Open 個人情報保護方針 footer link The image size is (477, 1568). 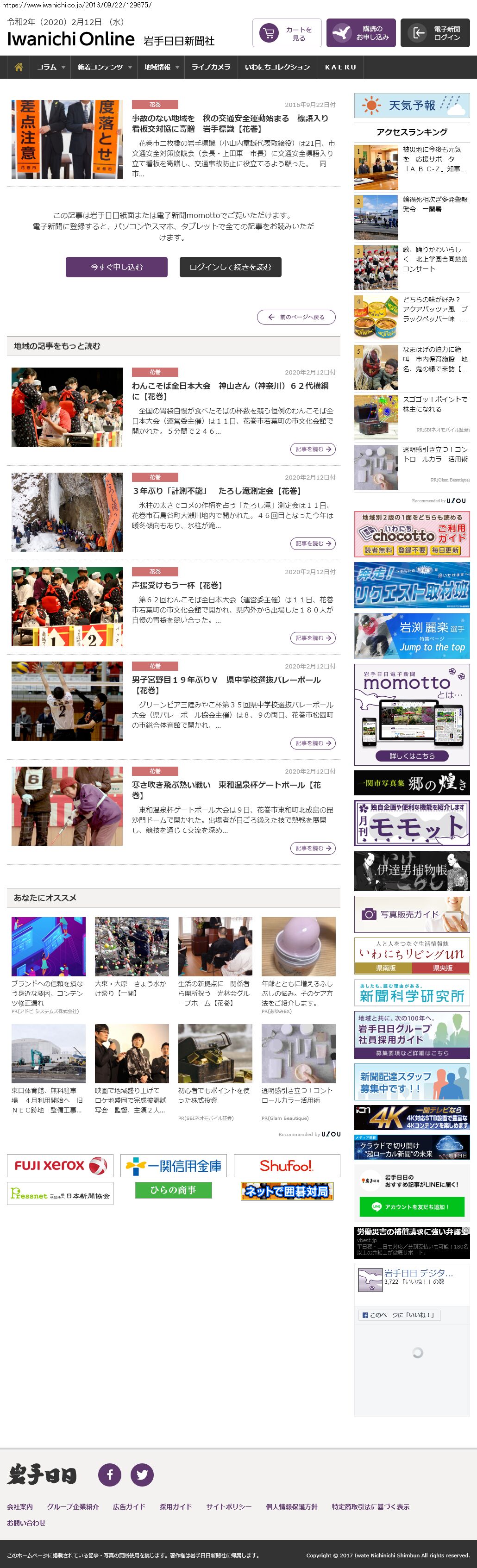(291, 1506)
